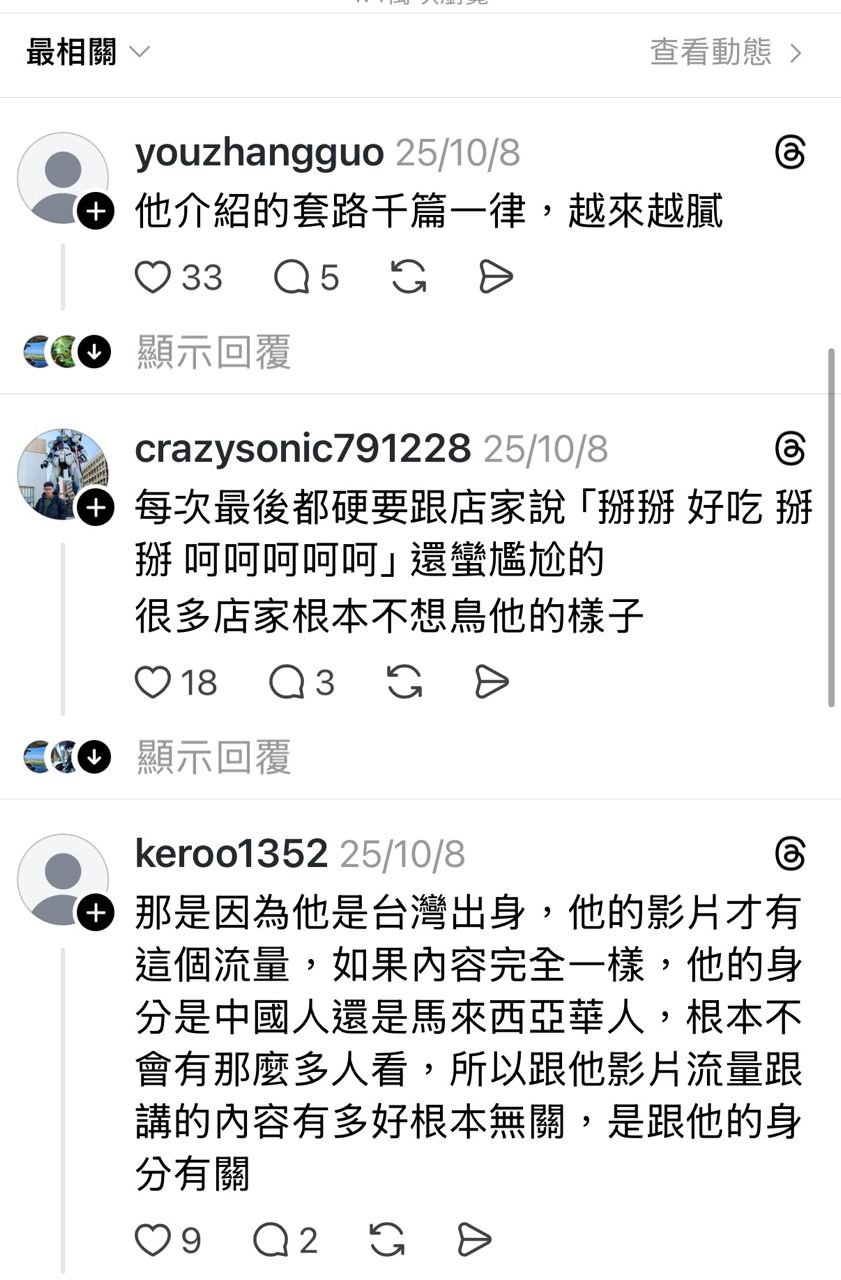Share crazysonic791228's comment

click(491, 682)
